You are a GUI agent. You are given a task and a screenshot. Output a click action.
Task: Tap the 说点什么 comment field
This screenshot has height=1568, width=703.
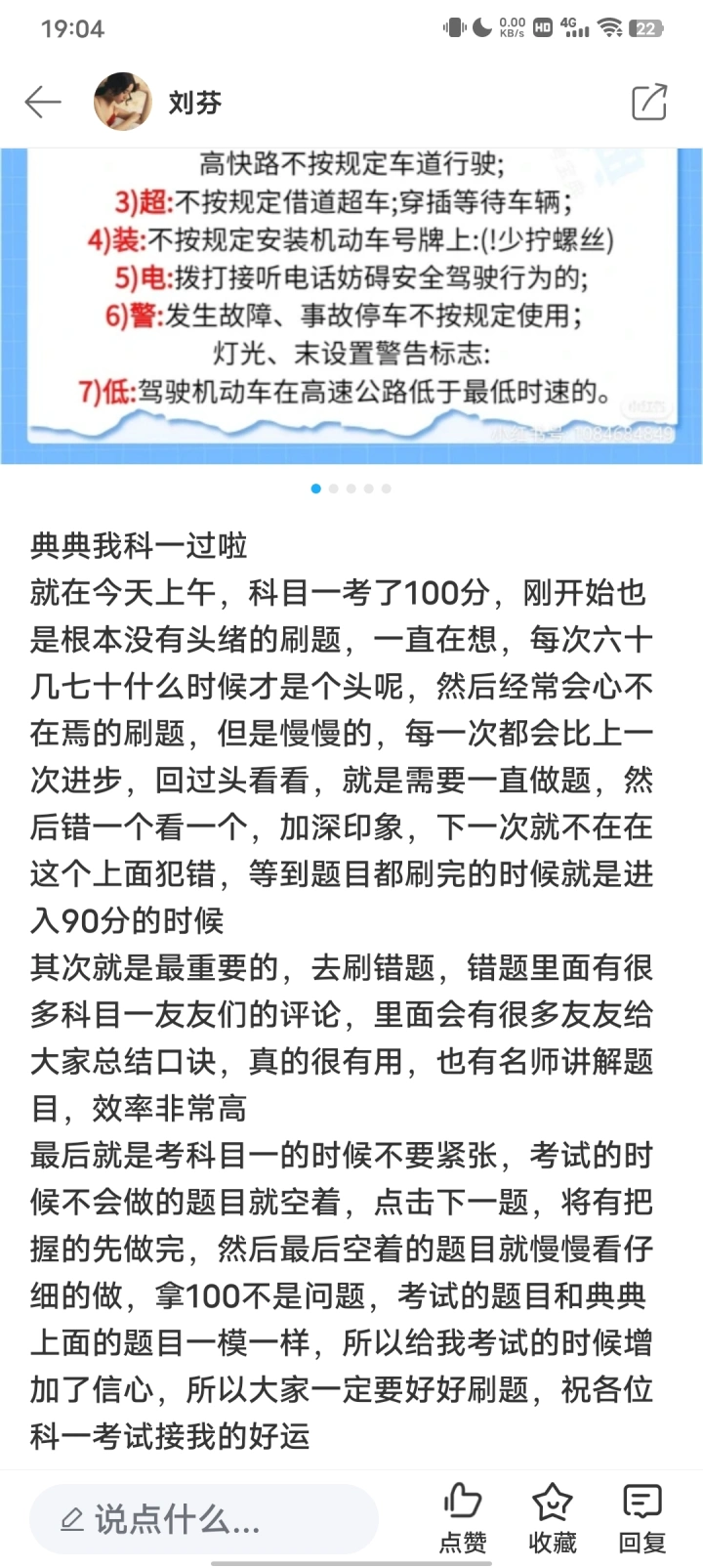pyautogui.click(x=204, y=1519)
